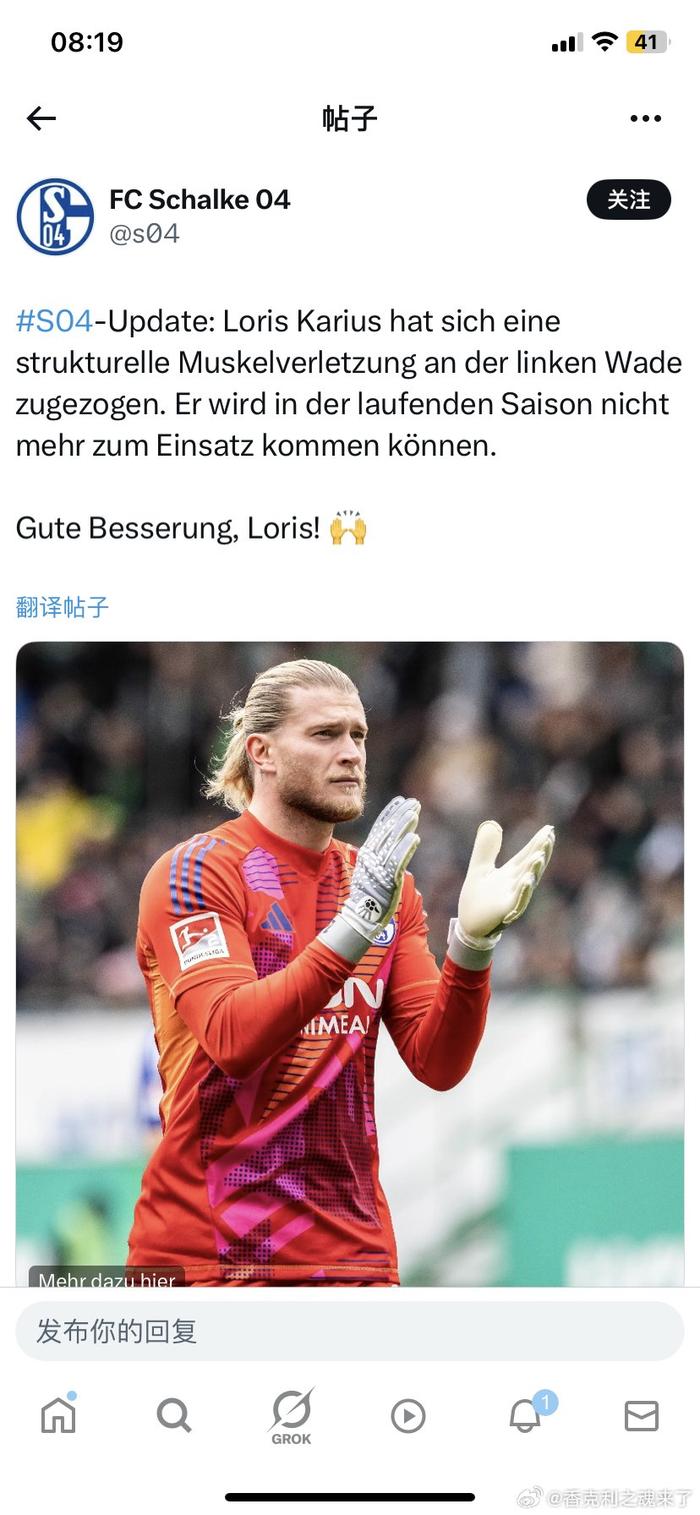Open the notifications bell tab

(526, 1415)
